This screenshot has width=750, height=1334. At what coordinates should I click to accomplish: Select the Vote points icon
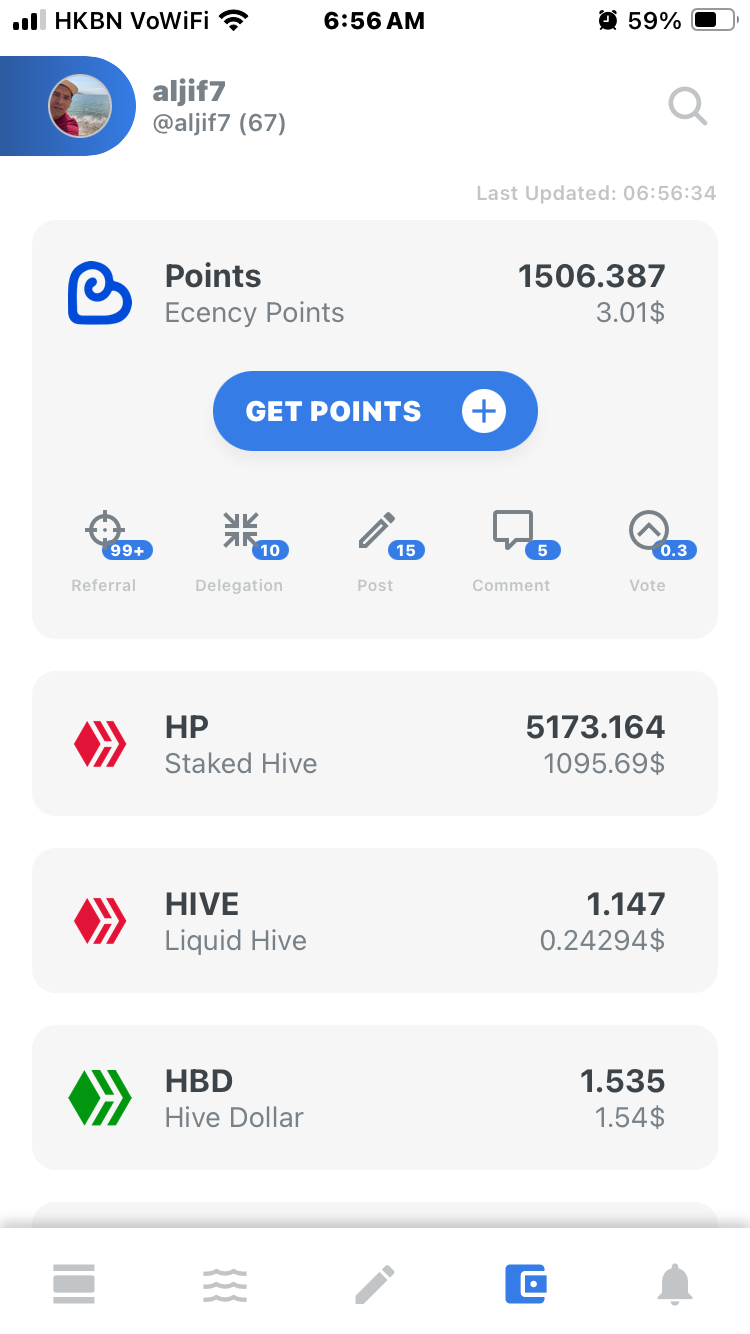pos(648,530)
